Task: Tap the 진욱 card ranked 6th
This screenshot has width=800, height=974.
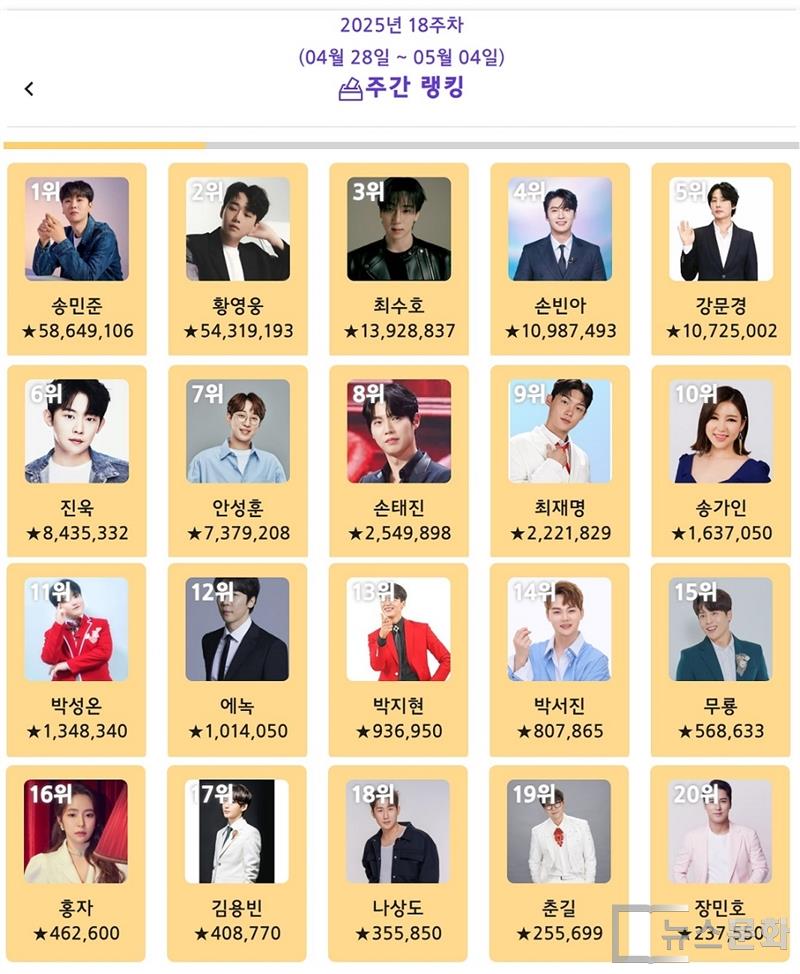Action: [77, 460]
